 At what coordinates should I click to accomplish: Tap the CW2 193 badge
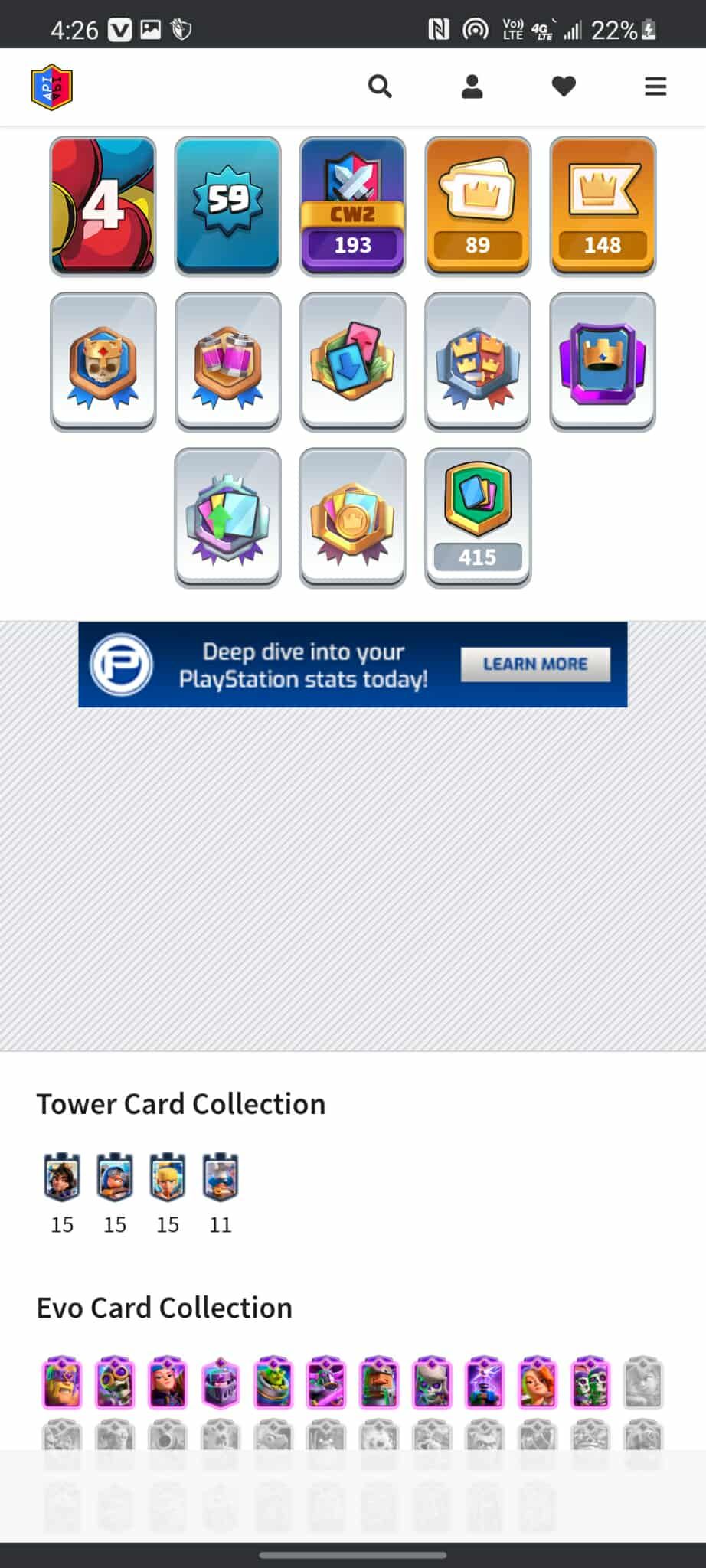point(352,206)
